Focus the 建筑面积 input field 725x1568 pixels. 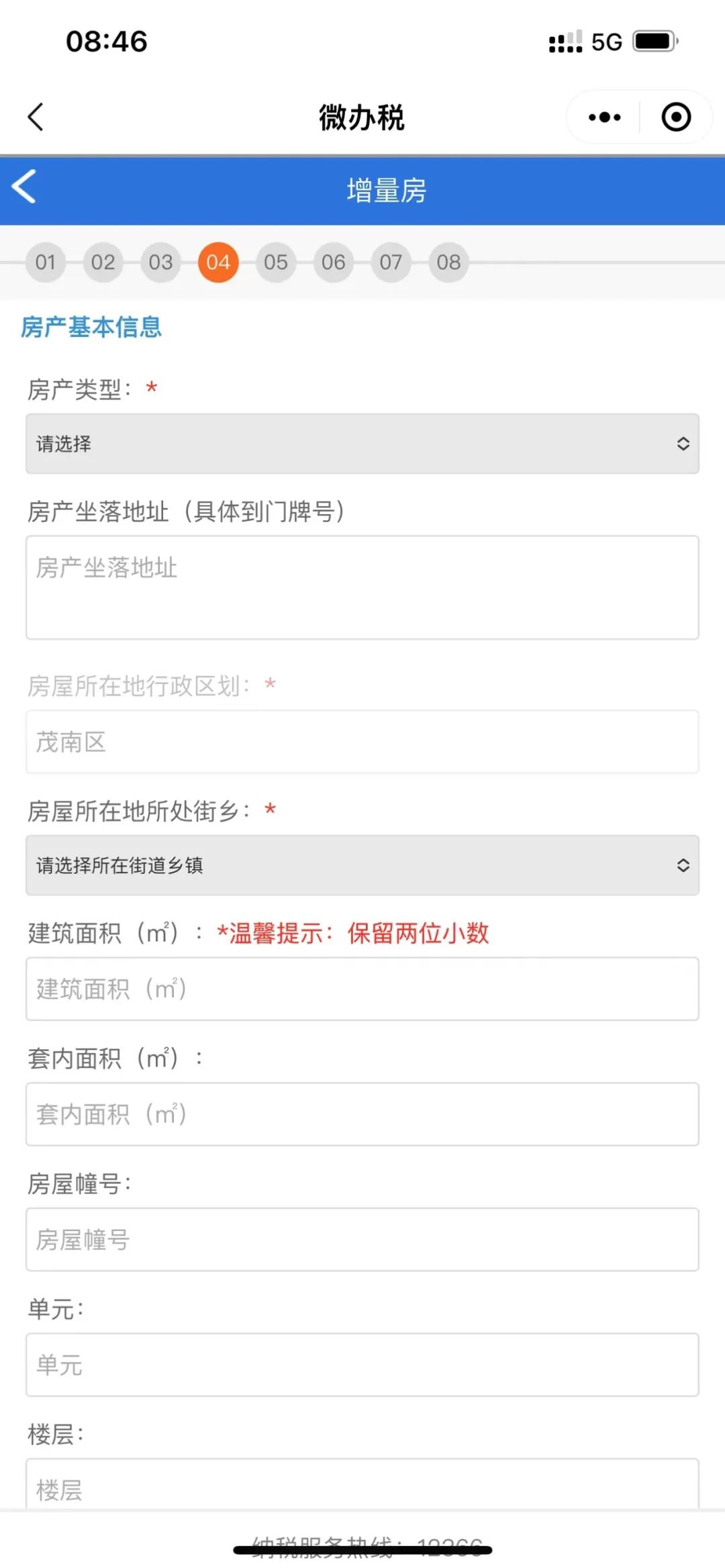click(362, 989)
